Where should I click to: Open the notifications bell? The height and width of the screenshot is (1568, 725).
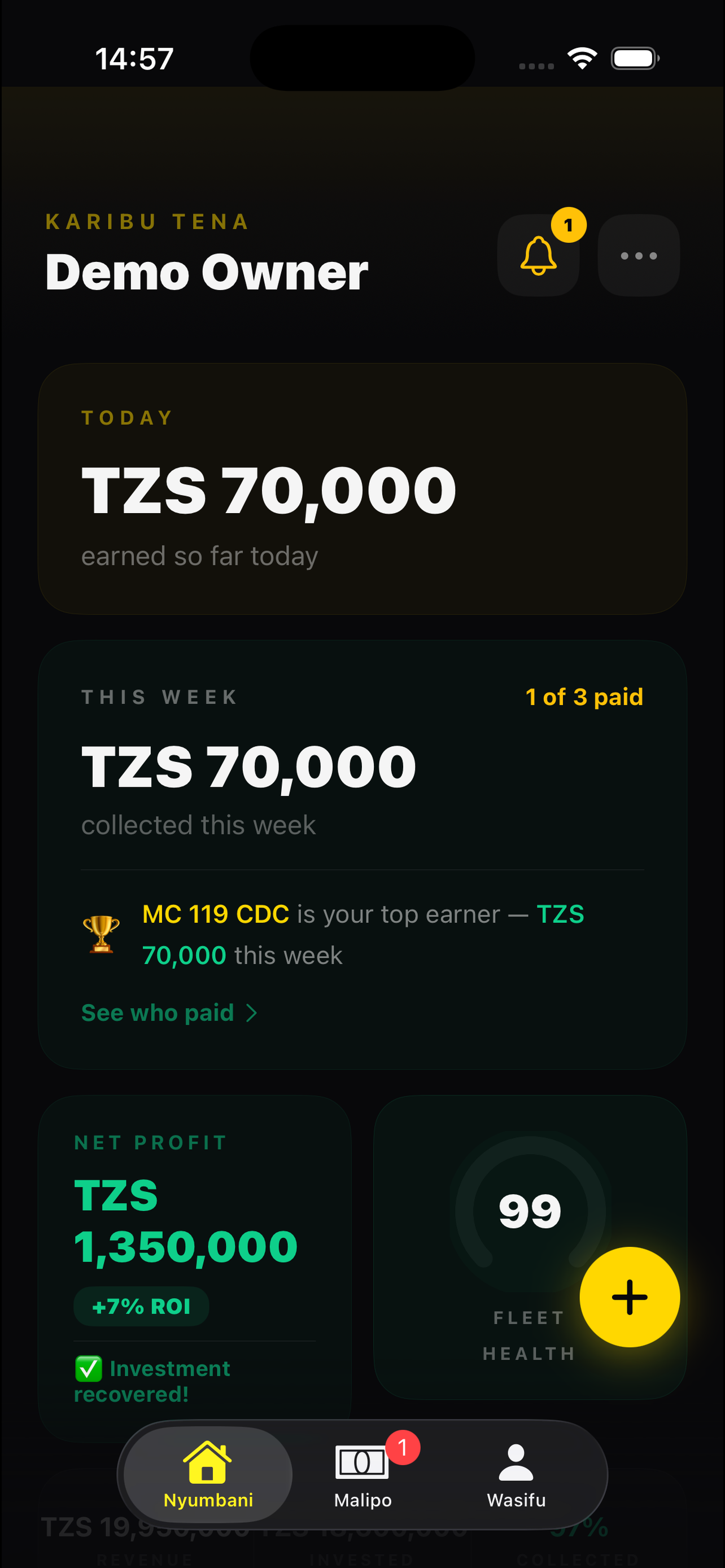538,255
